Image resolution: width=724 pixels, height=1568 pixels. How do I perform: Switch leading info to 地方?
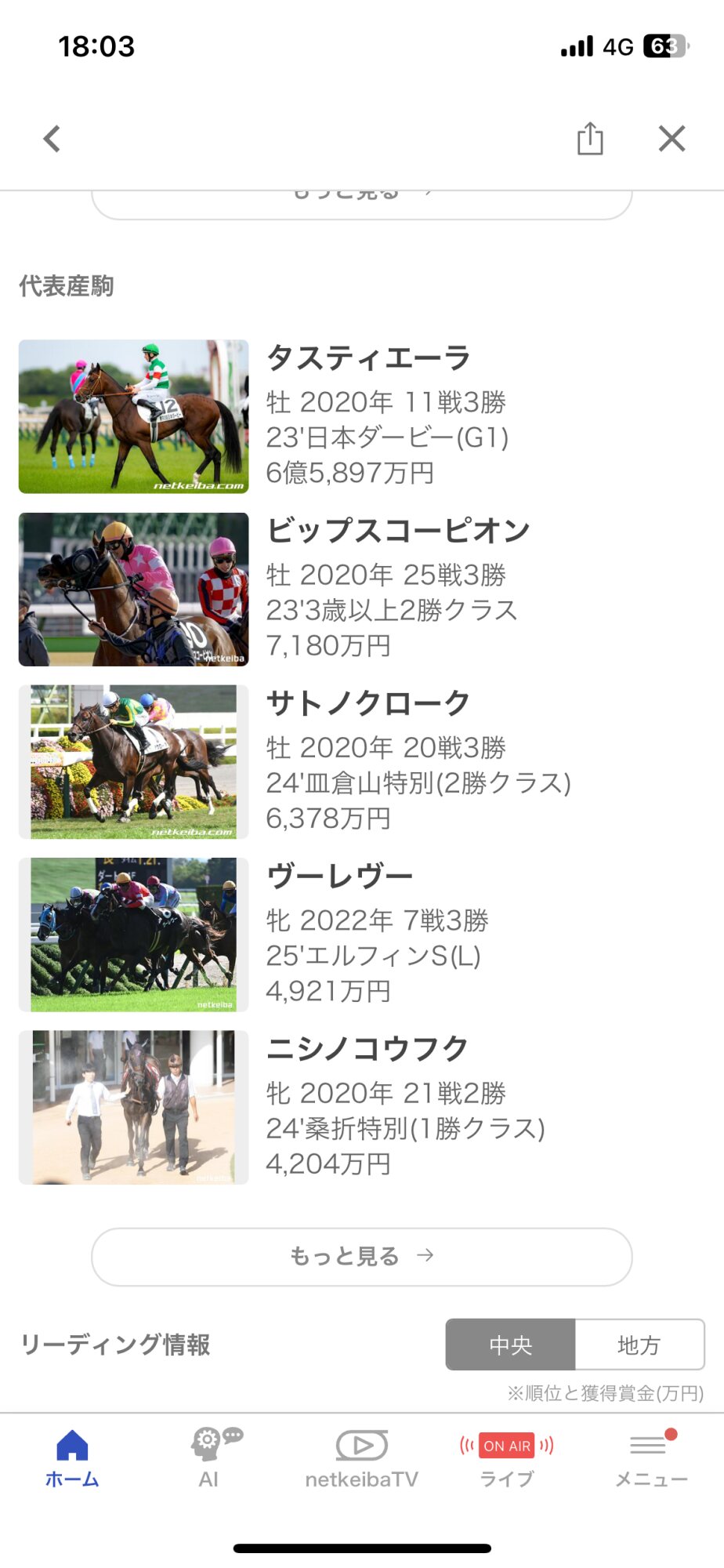pos(639,1345)
